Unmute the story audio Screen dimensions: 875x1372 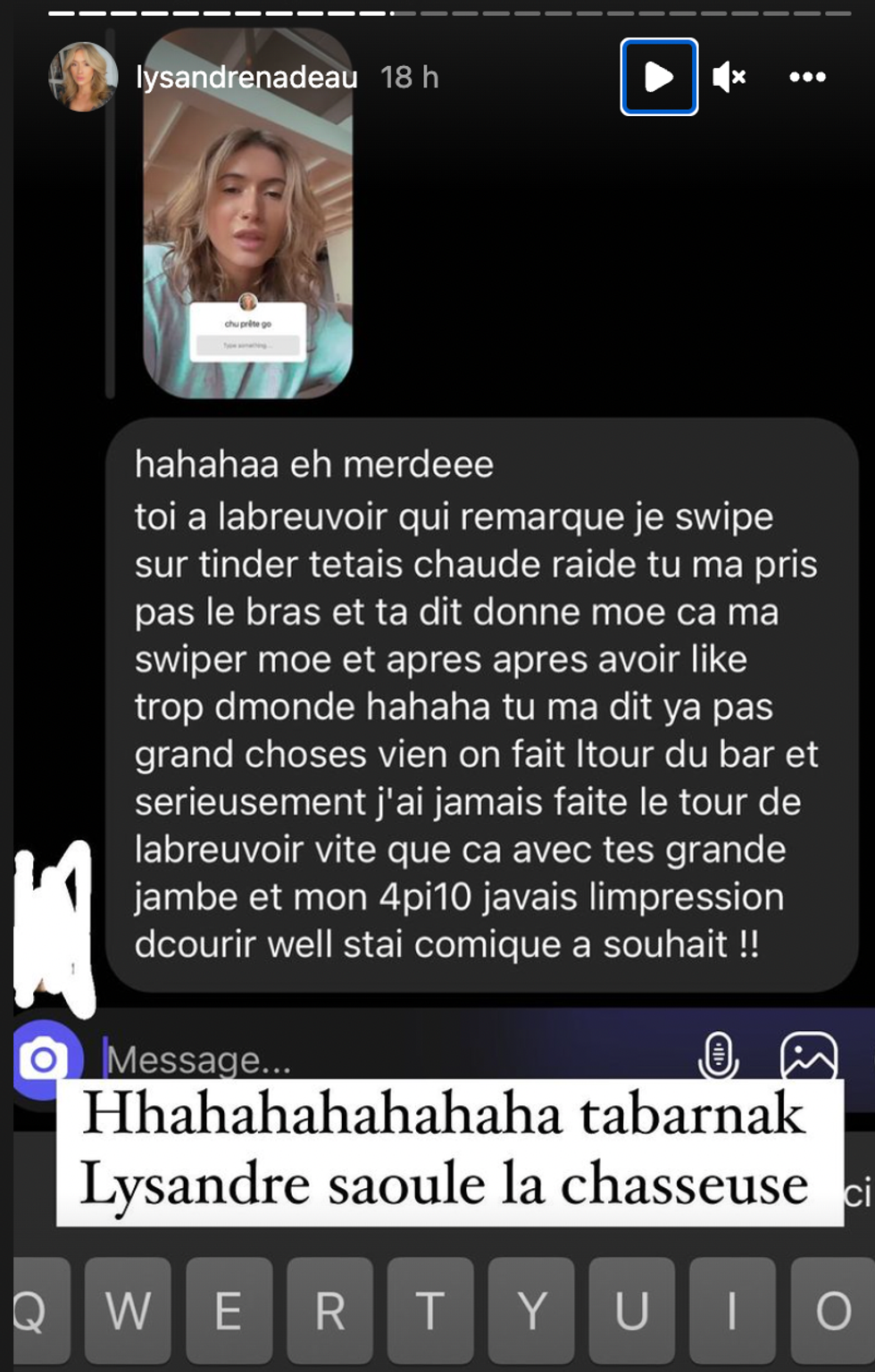point(729,78)
